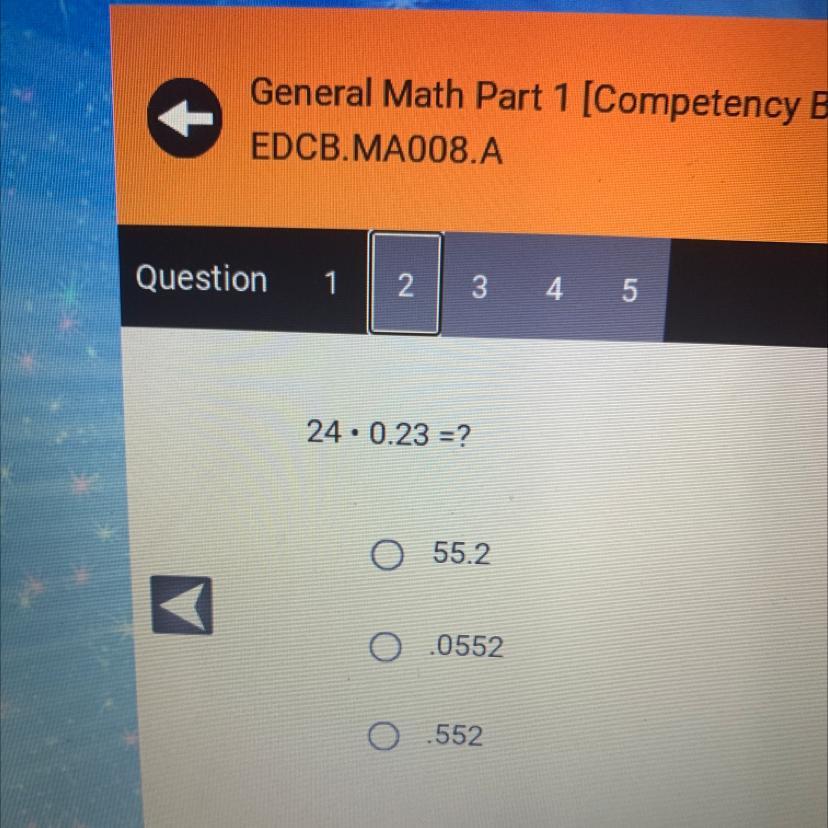
Task: Go to question 1
Action: point(331,283)
